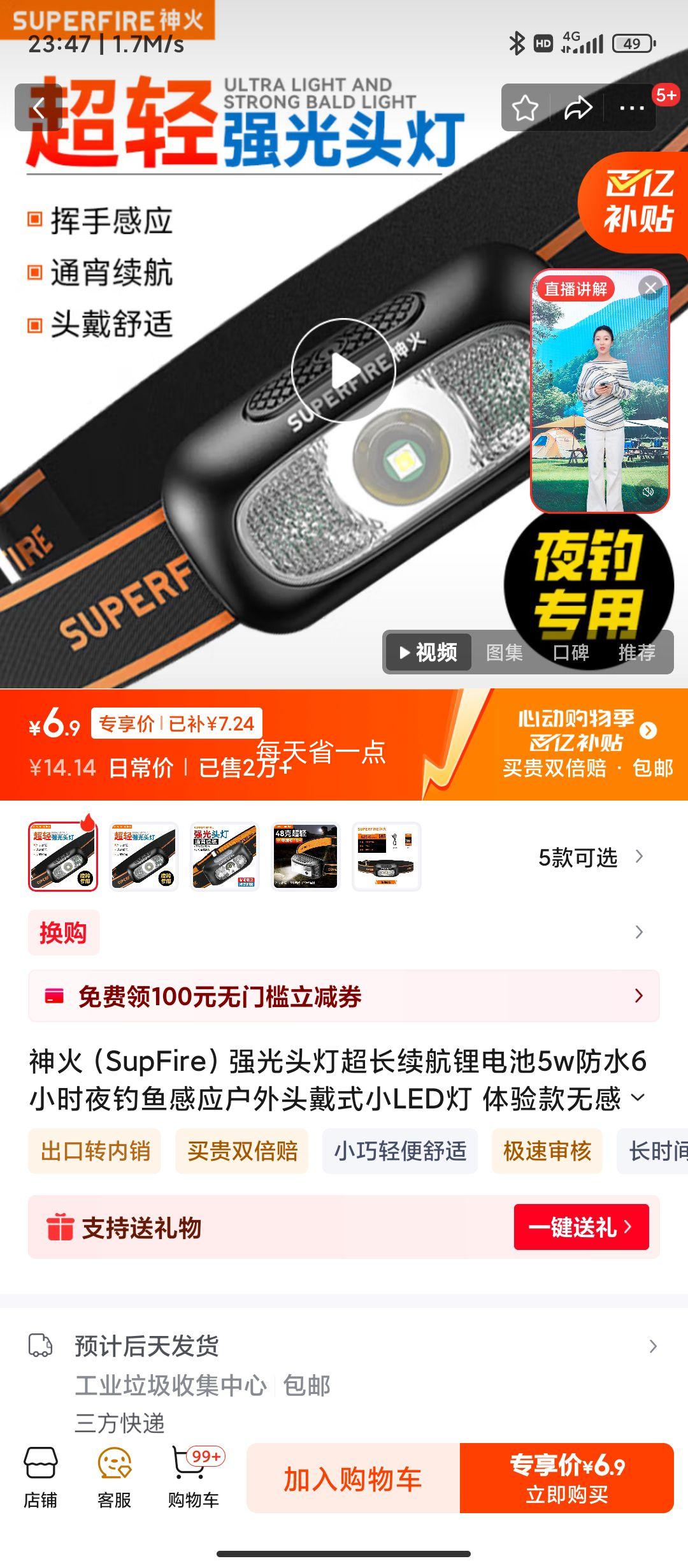
Task: Open the three-dot overflow menu
Action: coord(632,108)
